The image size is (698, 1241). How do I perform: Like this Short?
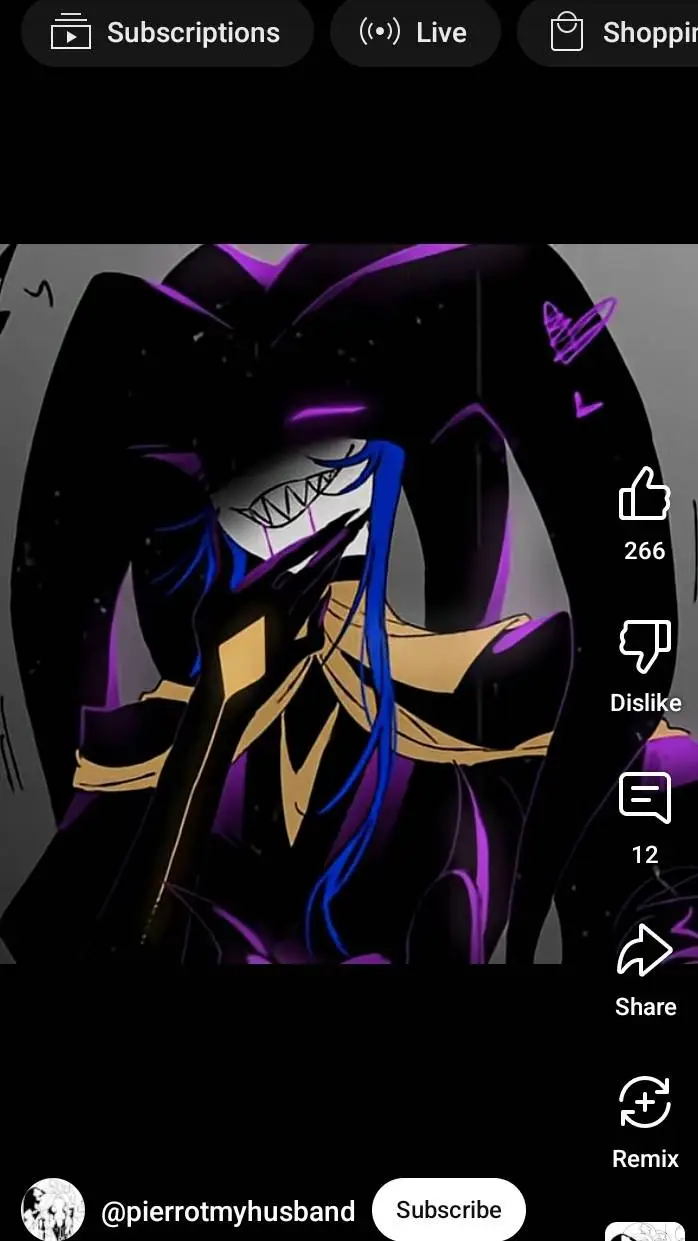(x=644, y=495)
